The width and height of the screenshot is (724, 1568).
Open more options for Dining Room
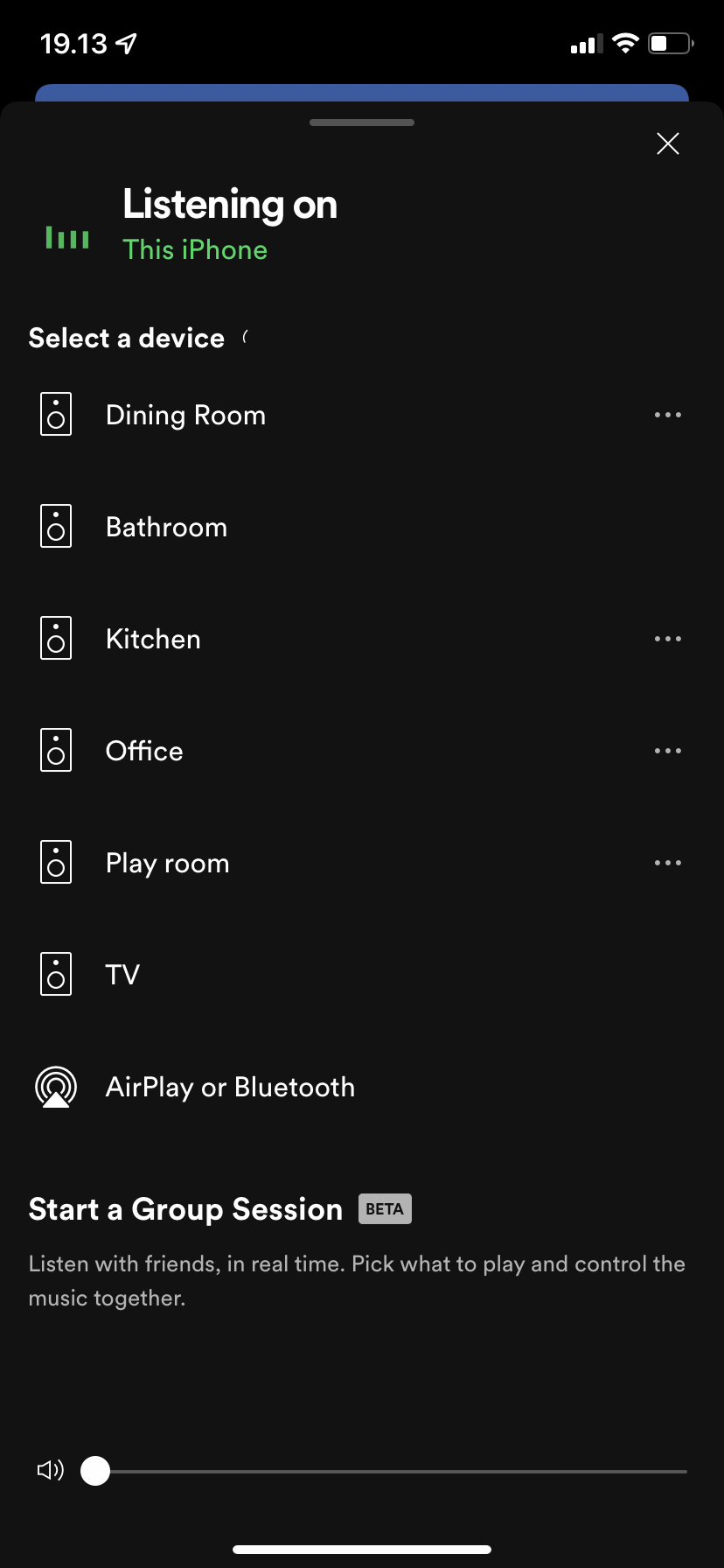coord(668,415)
